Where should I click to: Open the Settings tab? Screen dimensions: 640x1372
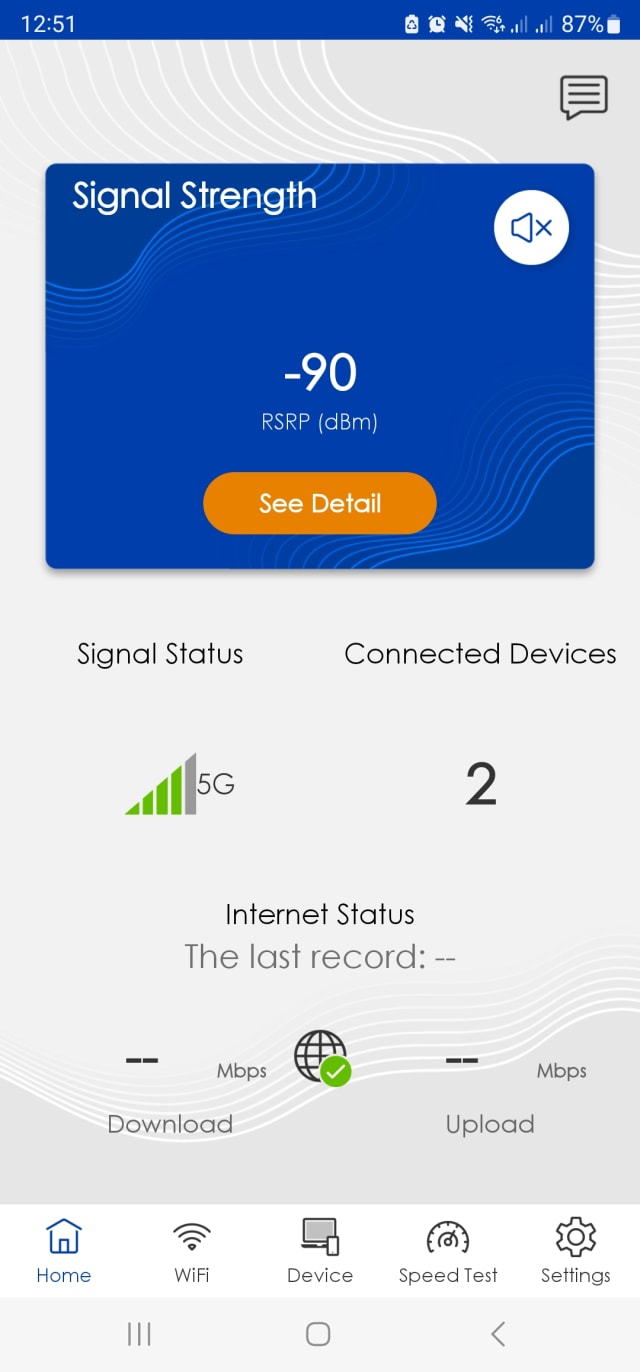click(575, 1250)
